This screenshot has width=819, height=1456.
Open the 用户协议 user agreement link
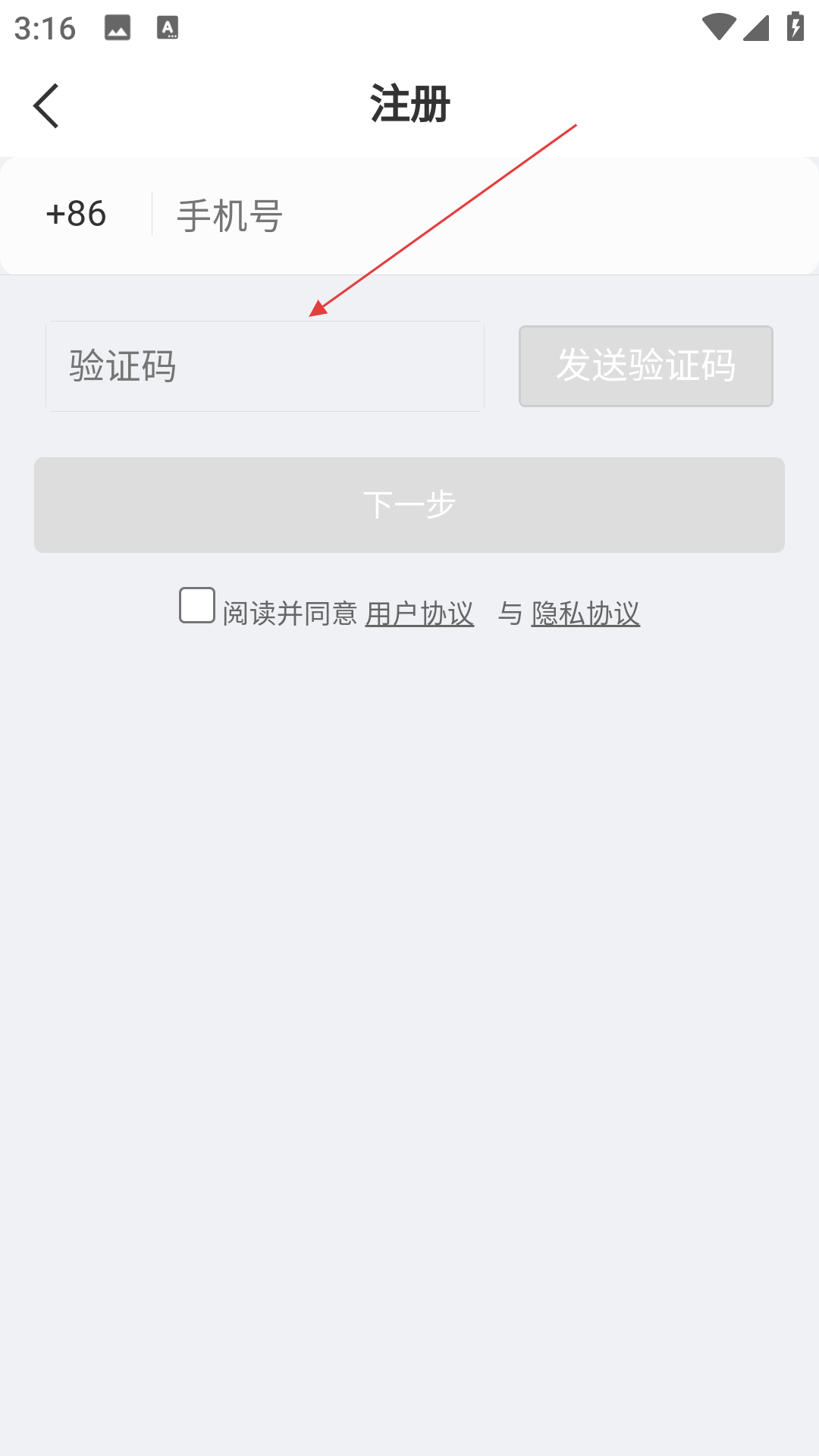[x=419, y=613]
